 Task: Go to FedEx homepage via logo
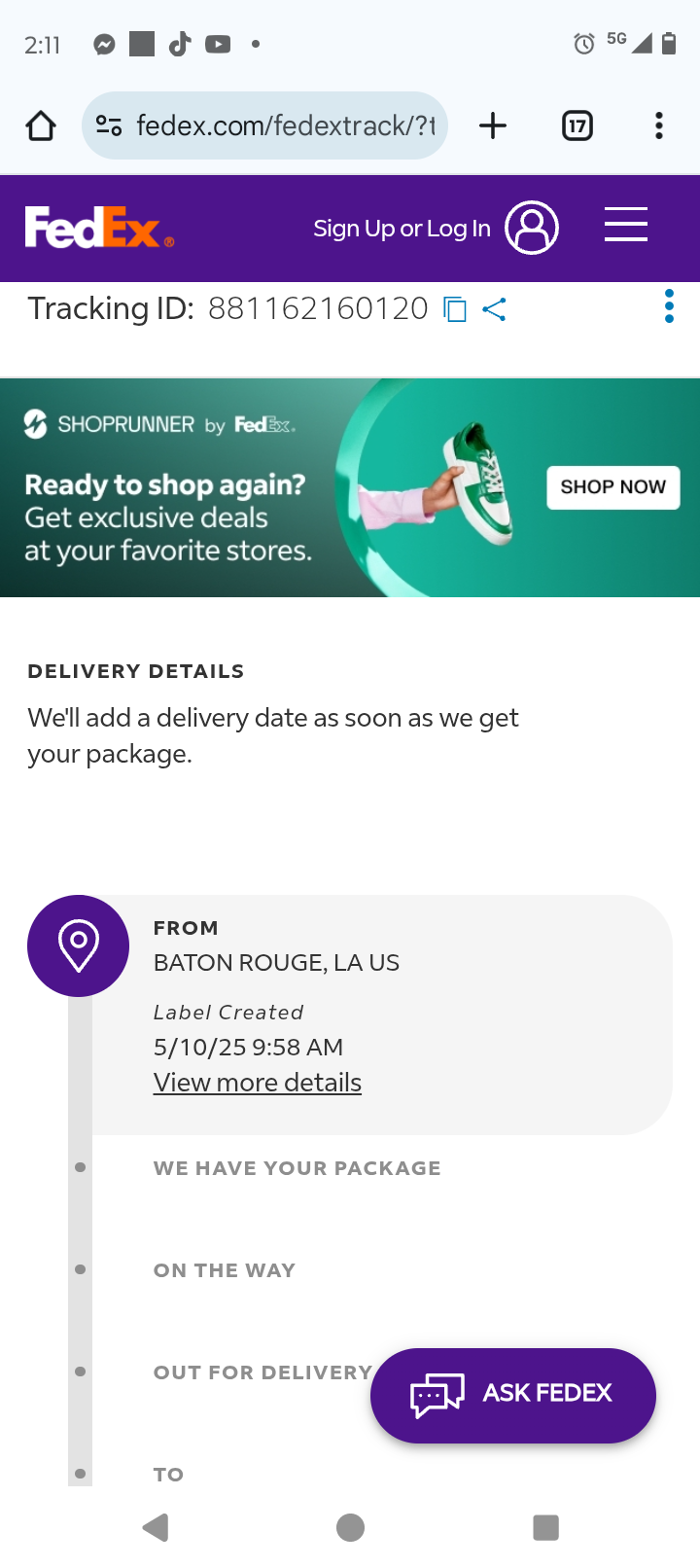[x=99, y=229]
